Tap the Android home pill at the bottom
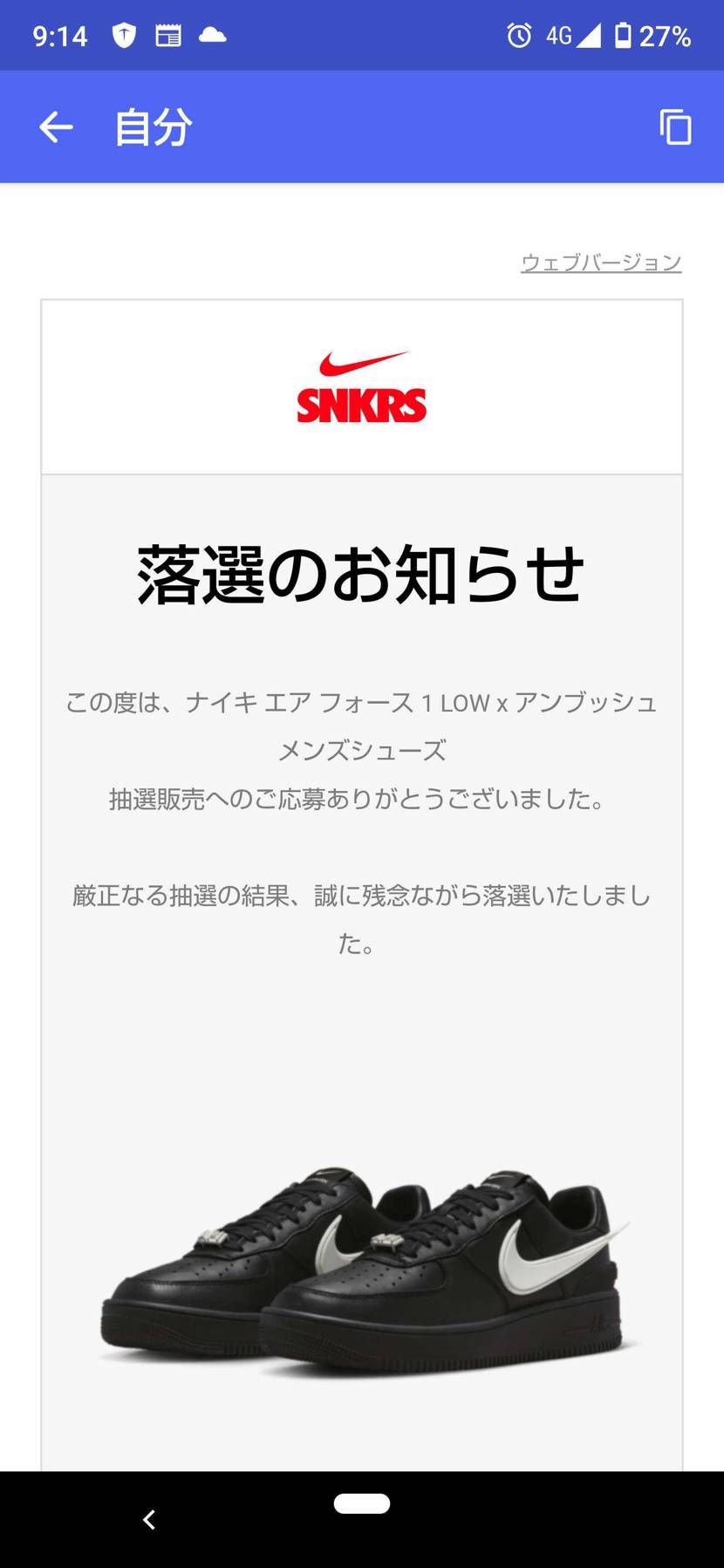Viewport: 724px width, 1568px height. tap(362, 1503)
